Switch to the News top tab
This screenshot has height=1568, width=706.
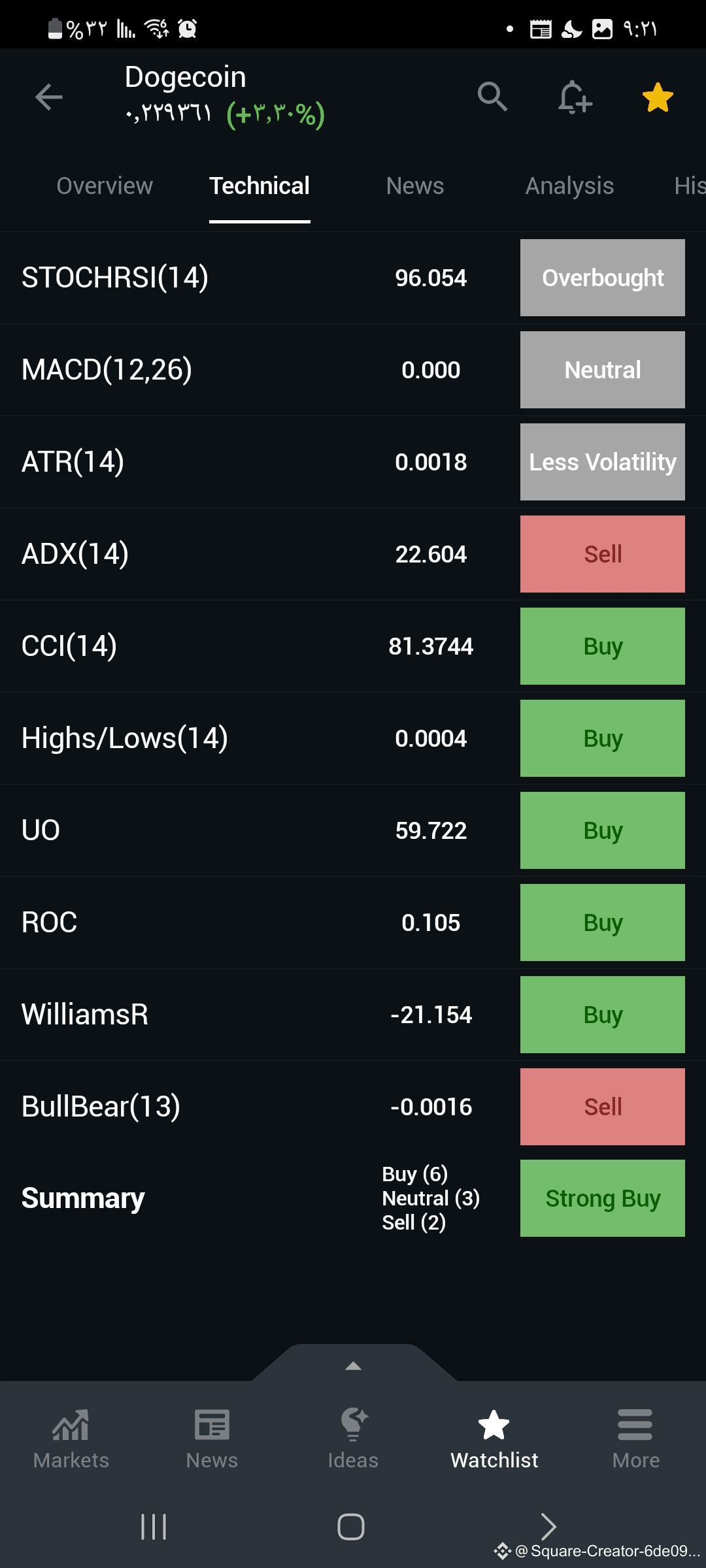pyautogui.click(x=415, y=186)
